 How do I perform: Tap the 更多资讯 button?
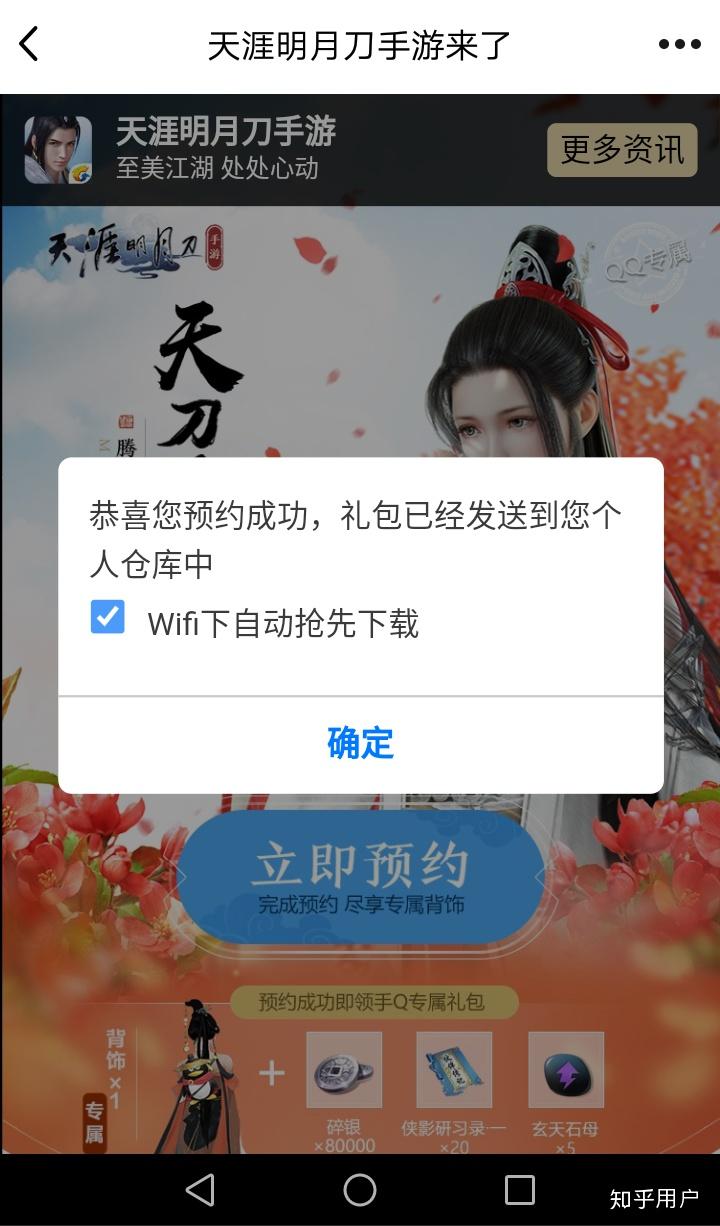pyautogui.click(x=621, y=150)
